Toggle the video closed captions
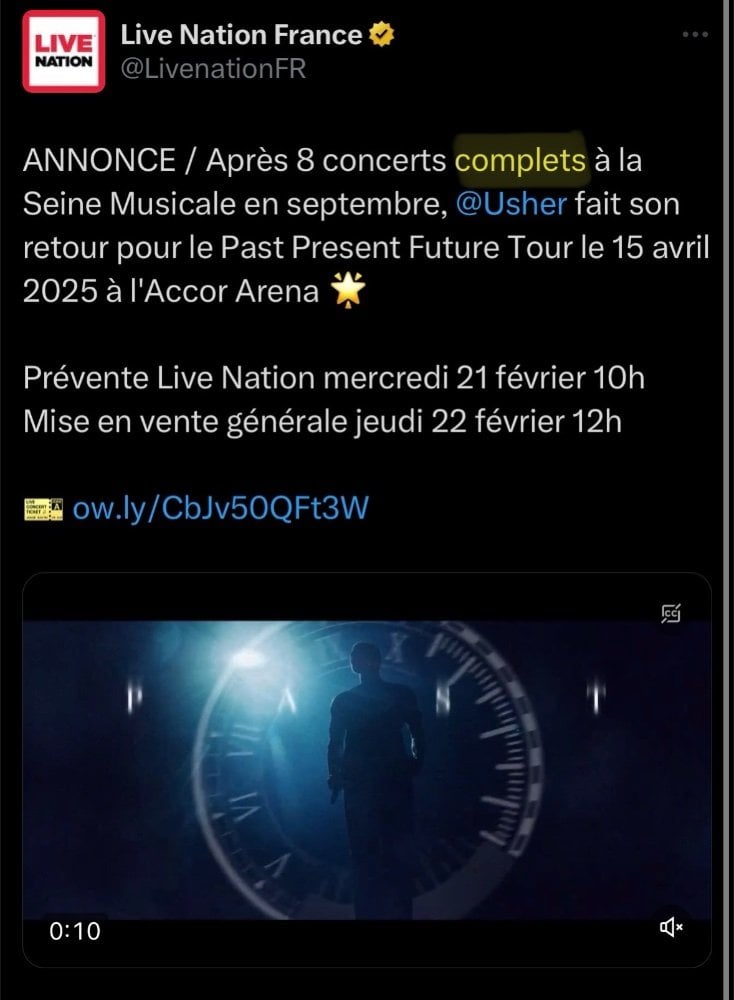734x1000 pixels. (x=671, y=615)
